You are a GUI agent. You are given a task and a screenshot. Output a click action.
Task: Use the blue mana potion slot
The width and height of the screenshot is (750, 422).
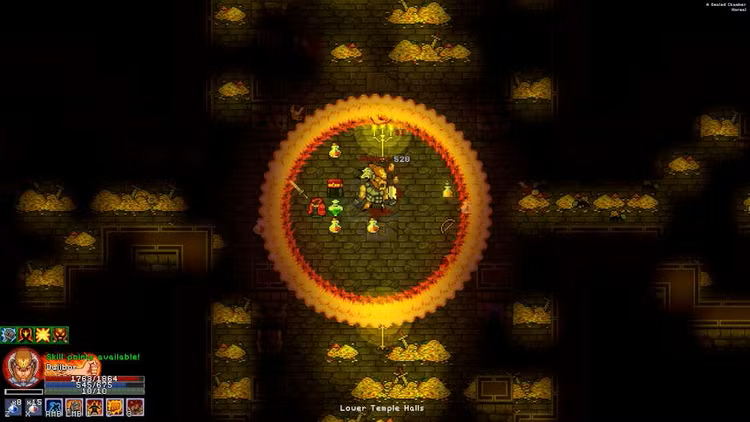[x=13, y=407]
